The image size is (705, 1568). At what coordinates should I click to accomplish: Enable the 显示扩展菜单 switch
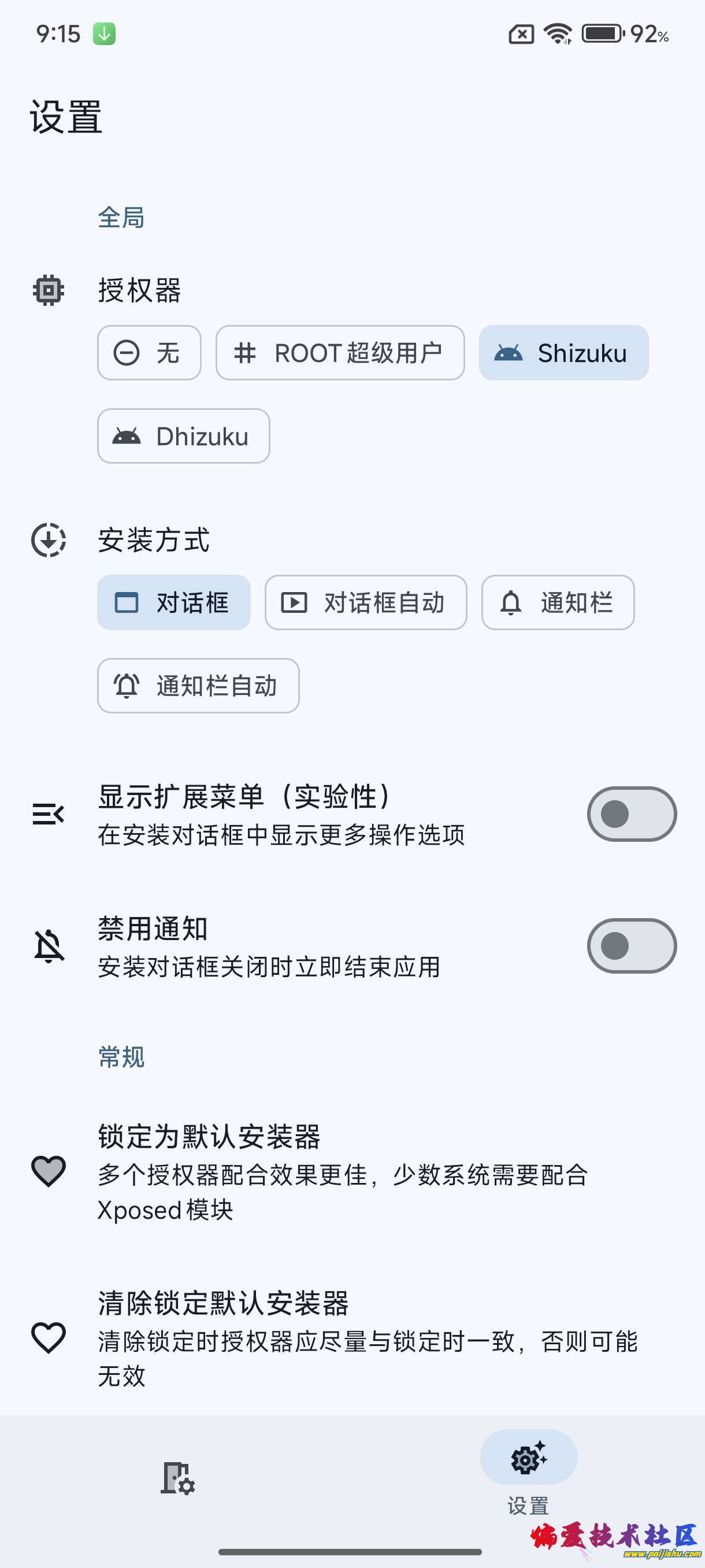tap(632, 815)
